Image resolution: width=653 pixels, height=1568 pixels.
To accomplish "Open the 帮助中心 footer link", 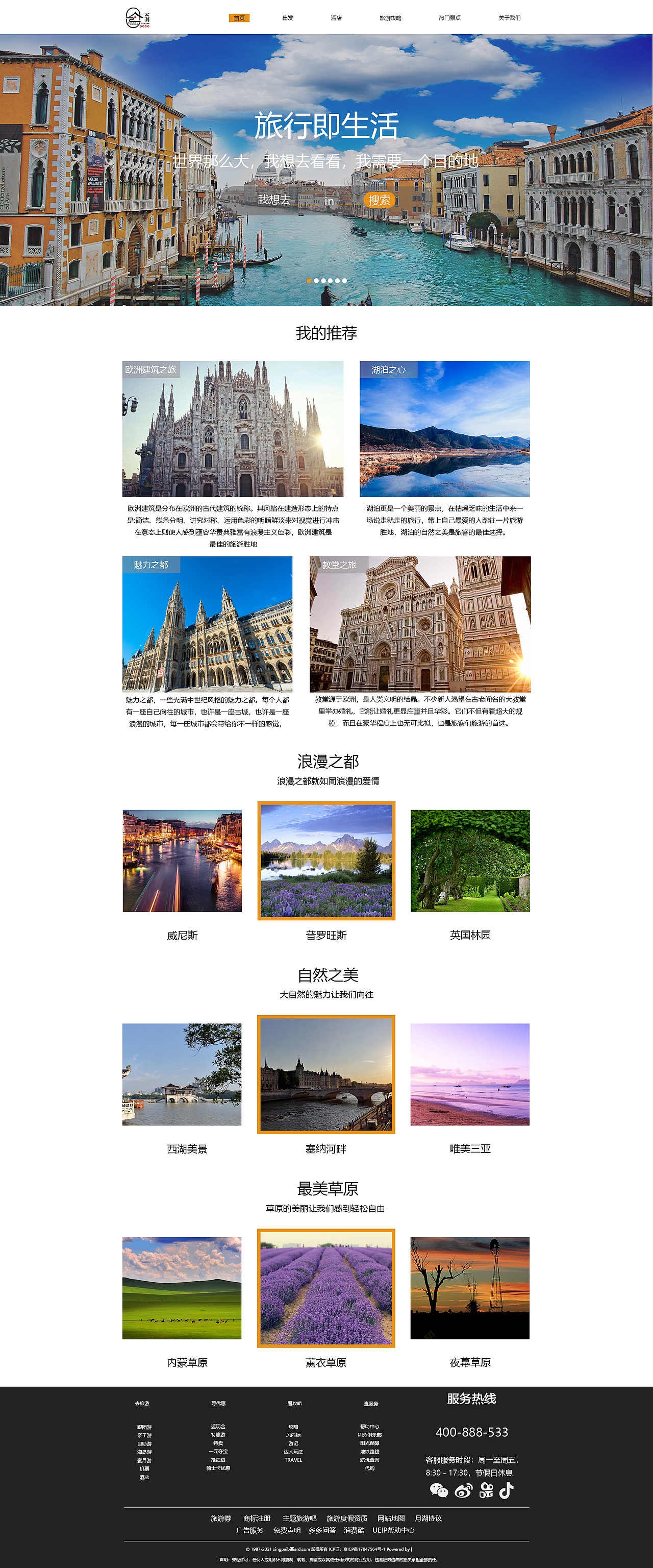I will click(x=369, y=1426).
